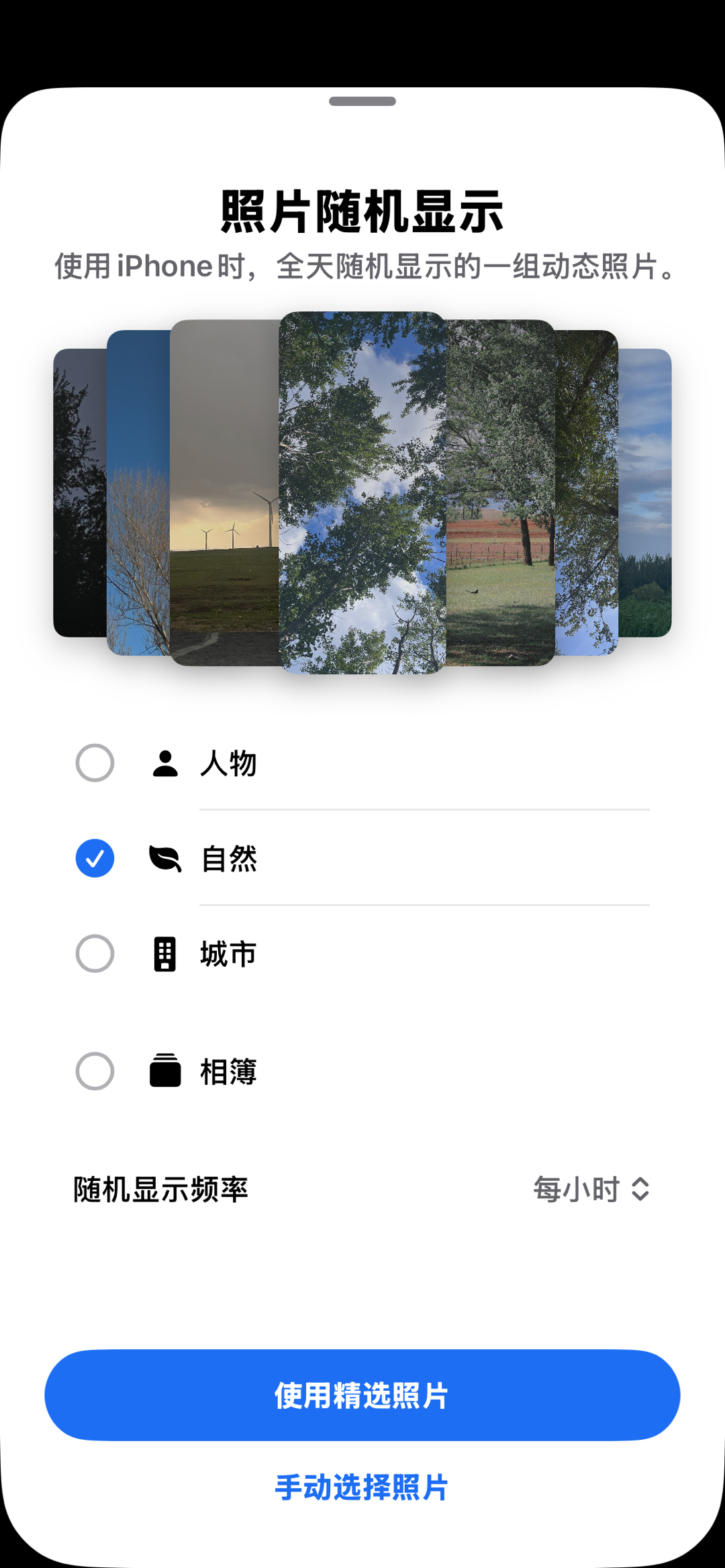
Task: Select the 人物 option
Action: click(95, 763)
